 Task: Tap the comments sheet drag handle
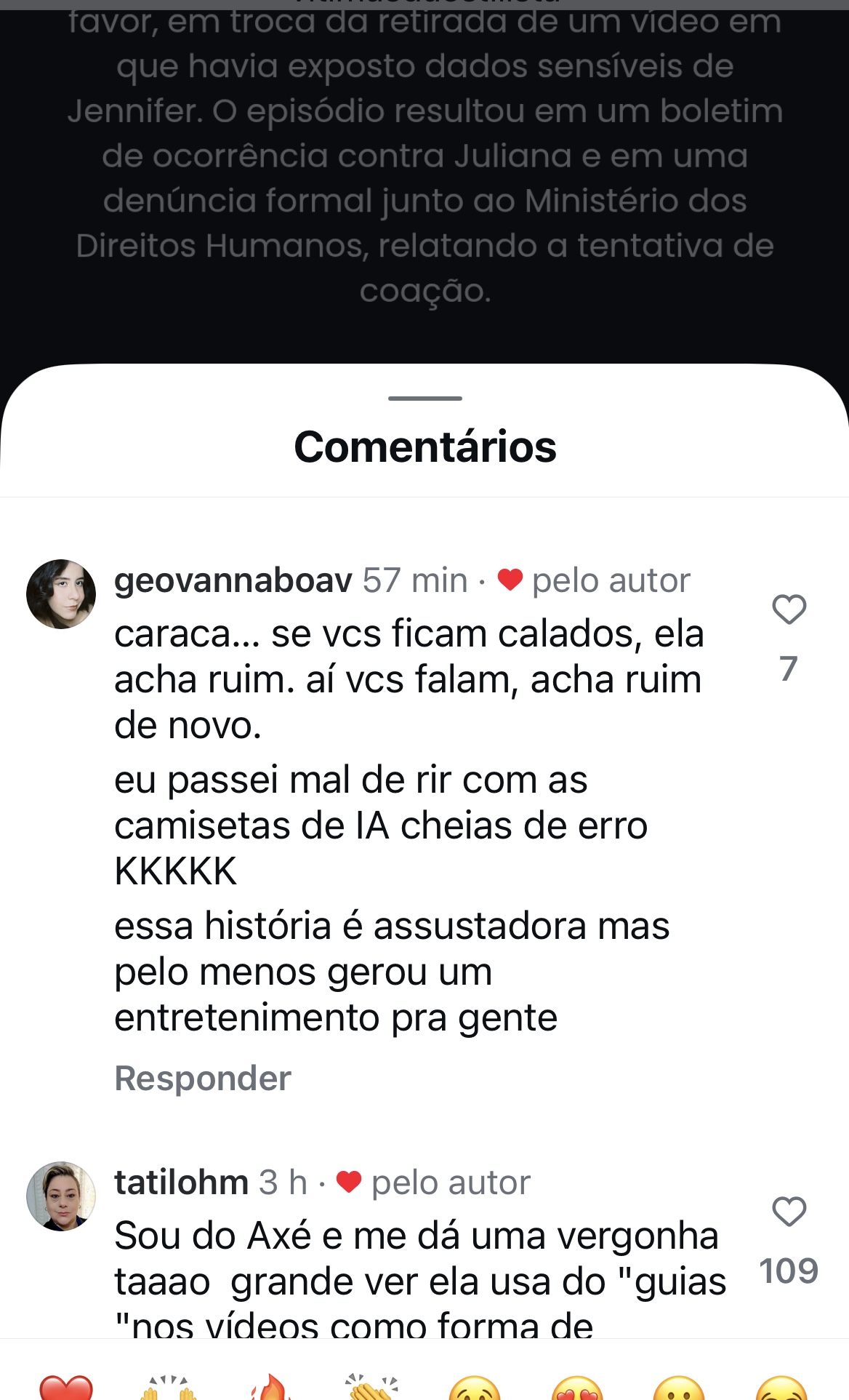coord(424,399)
